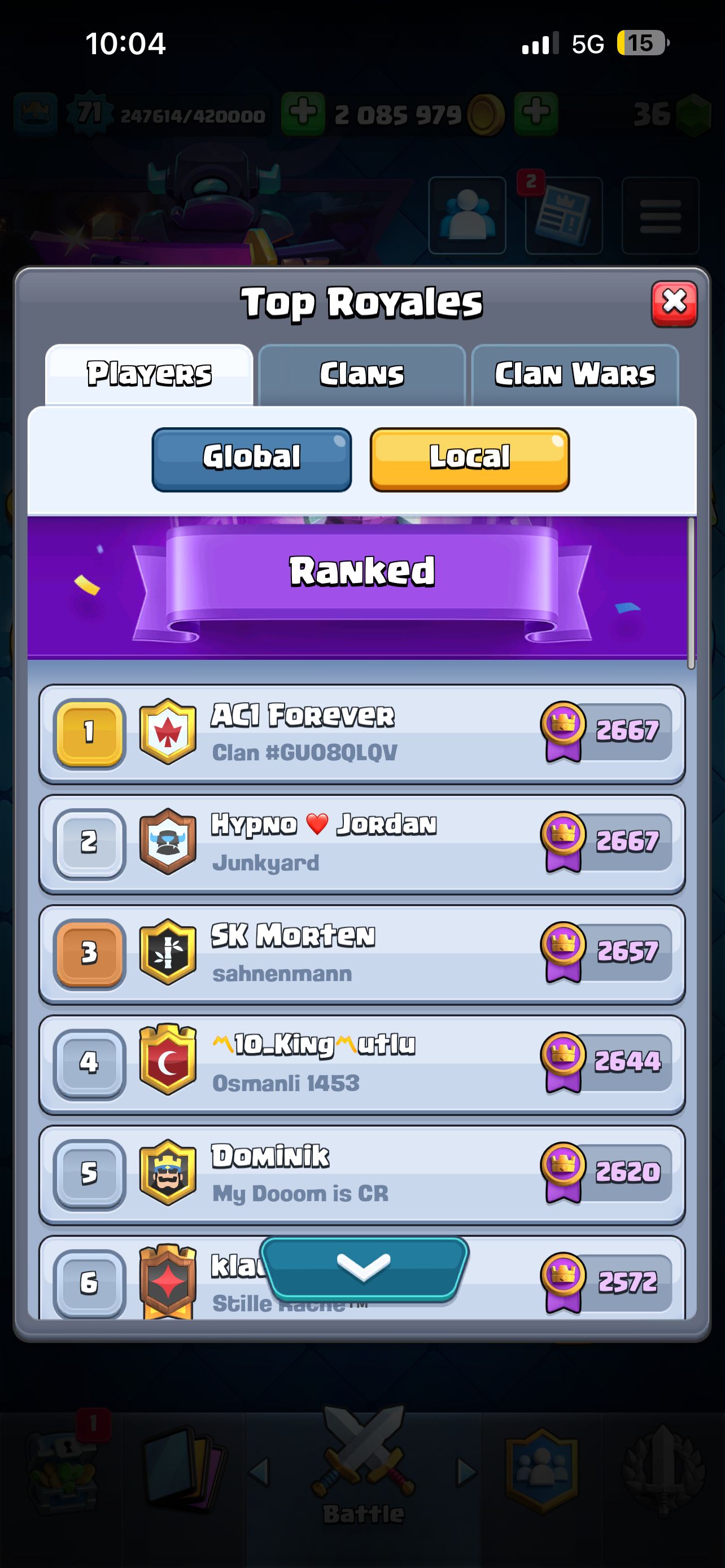Open the 10_King Mutlu row
The width and height of the screenshot is (725, 1568).
tap(361, 1064)
